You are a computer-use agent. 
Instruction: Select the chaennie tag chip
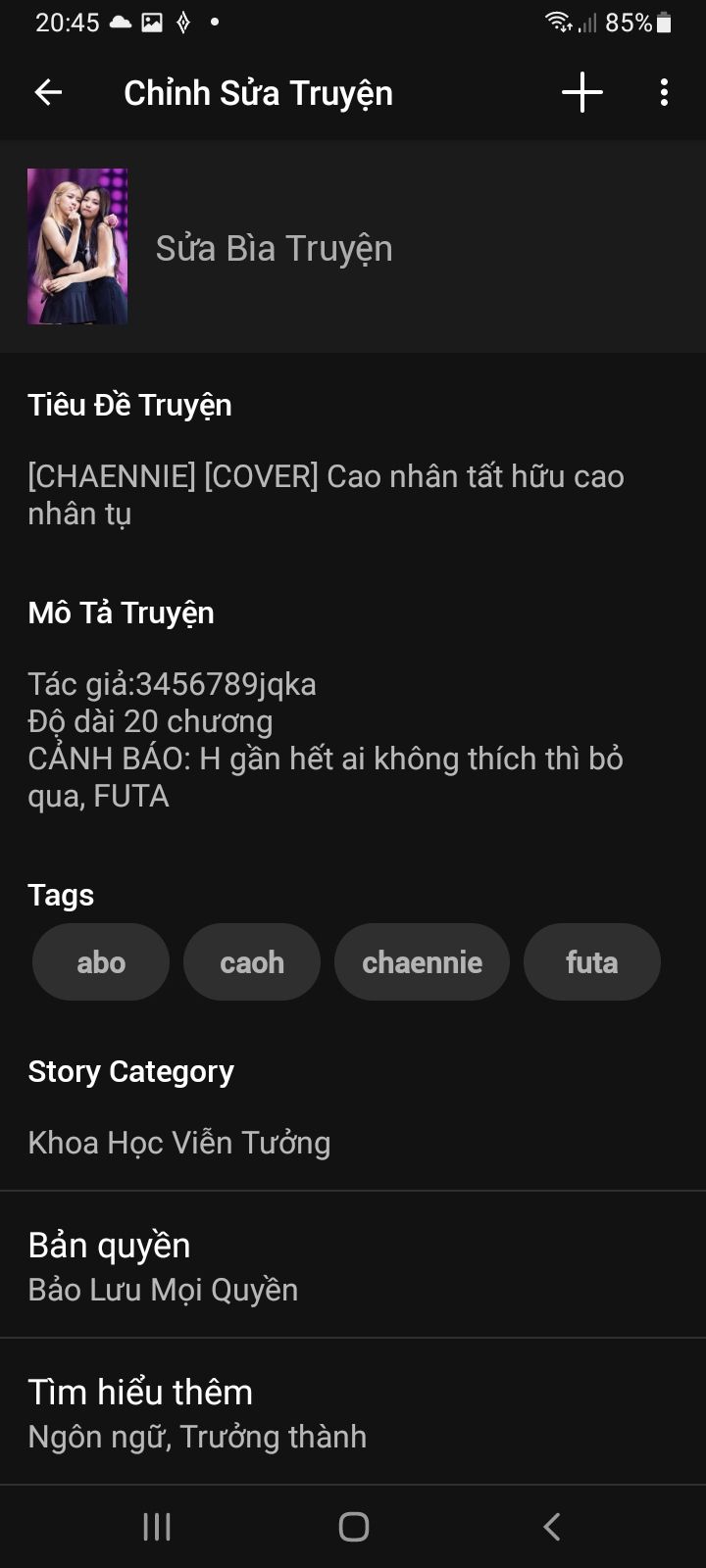pyautogui.click(x=422, y=962)
